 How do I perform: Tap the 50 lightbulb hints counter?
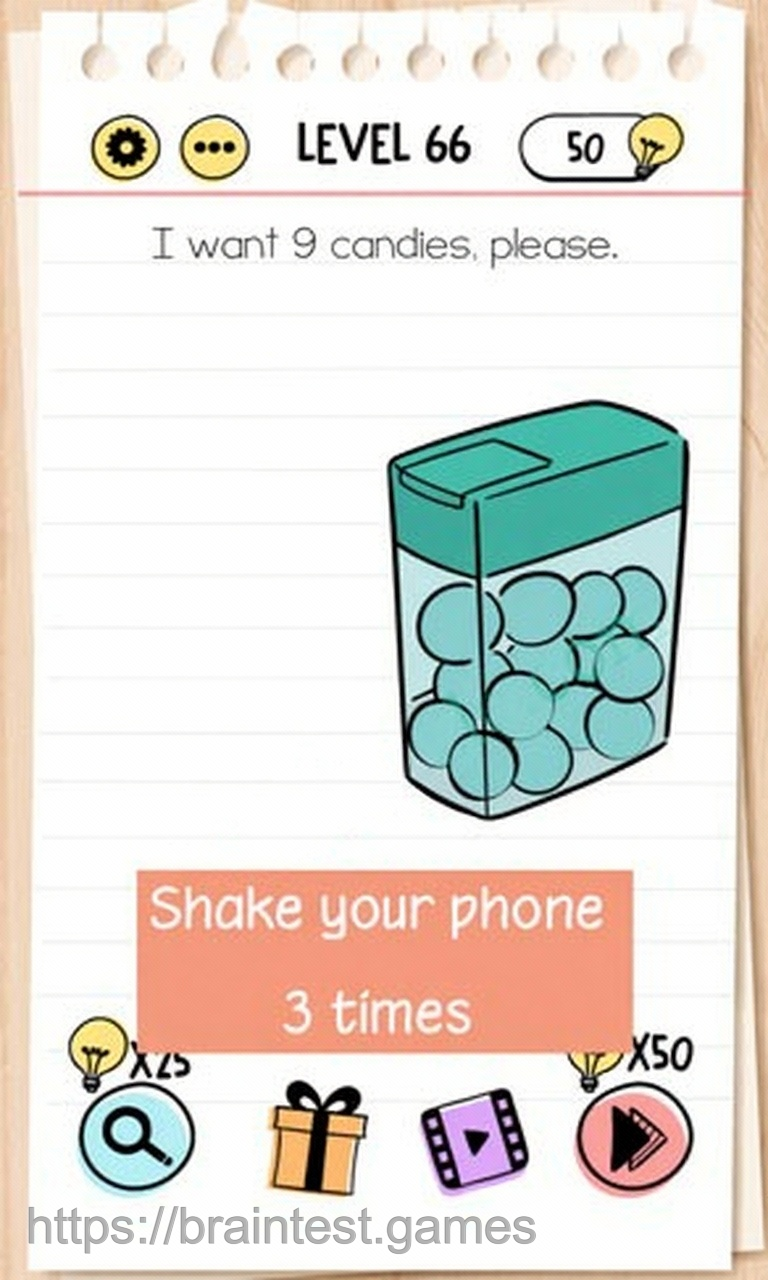point(599,148)
